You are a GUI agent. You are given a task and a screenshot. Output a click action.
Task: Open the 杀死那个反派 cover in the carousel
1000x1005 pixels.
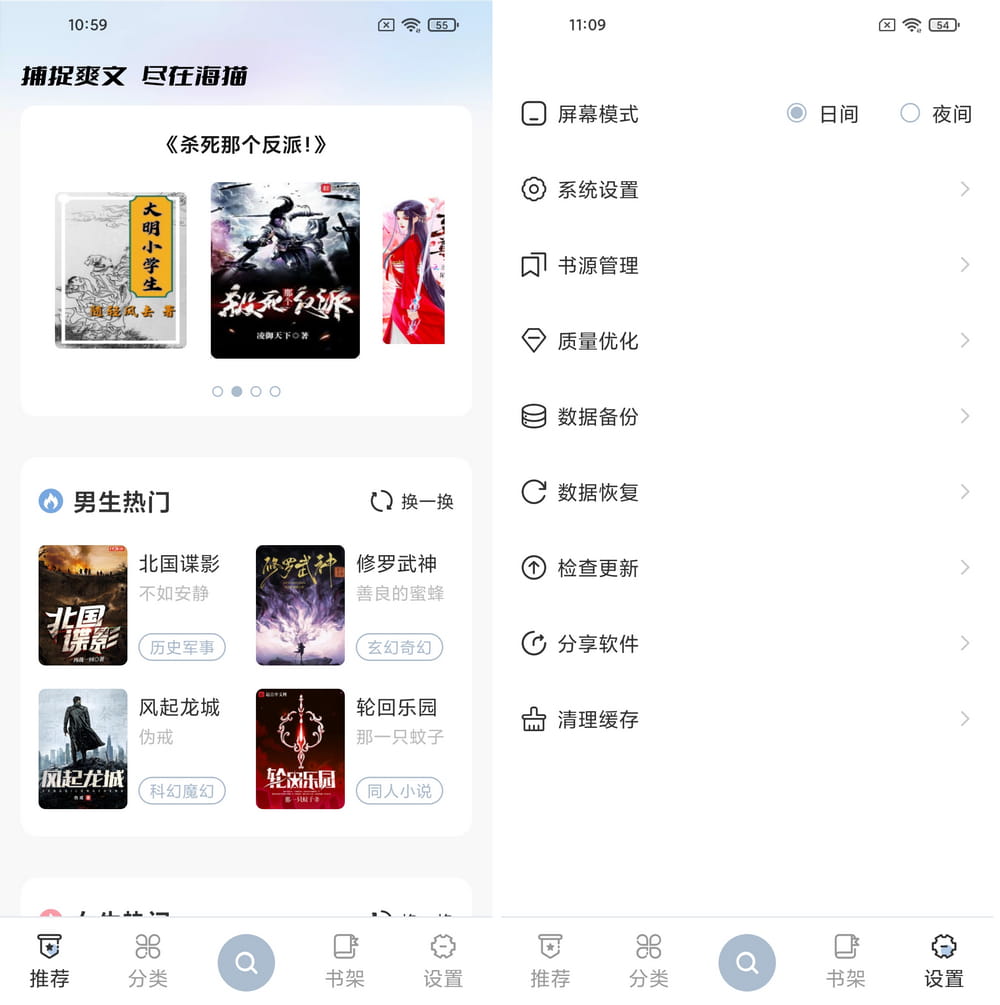click(285, 270)
